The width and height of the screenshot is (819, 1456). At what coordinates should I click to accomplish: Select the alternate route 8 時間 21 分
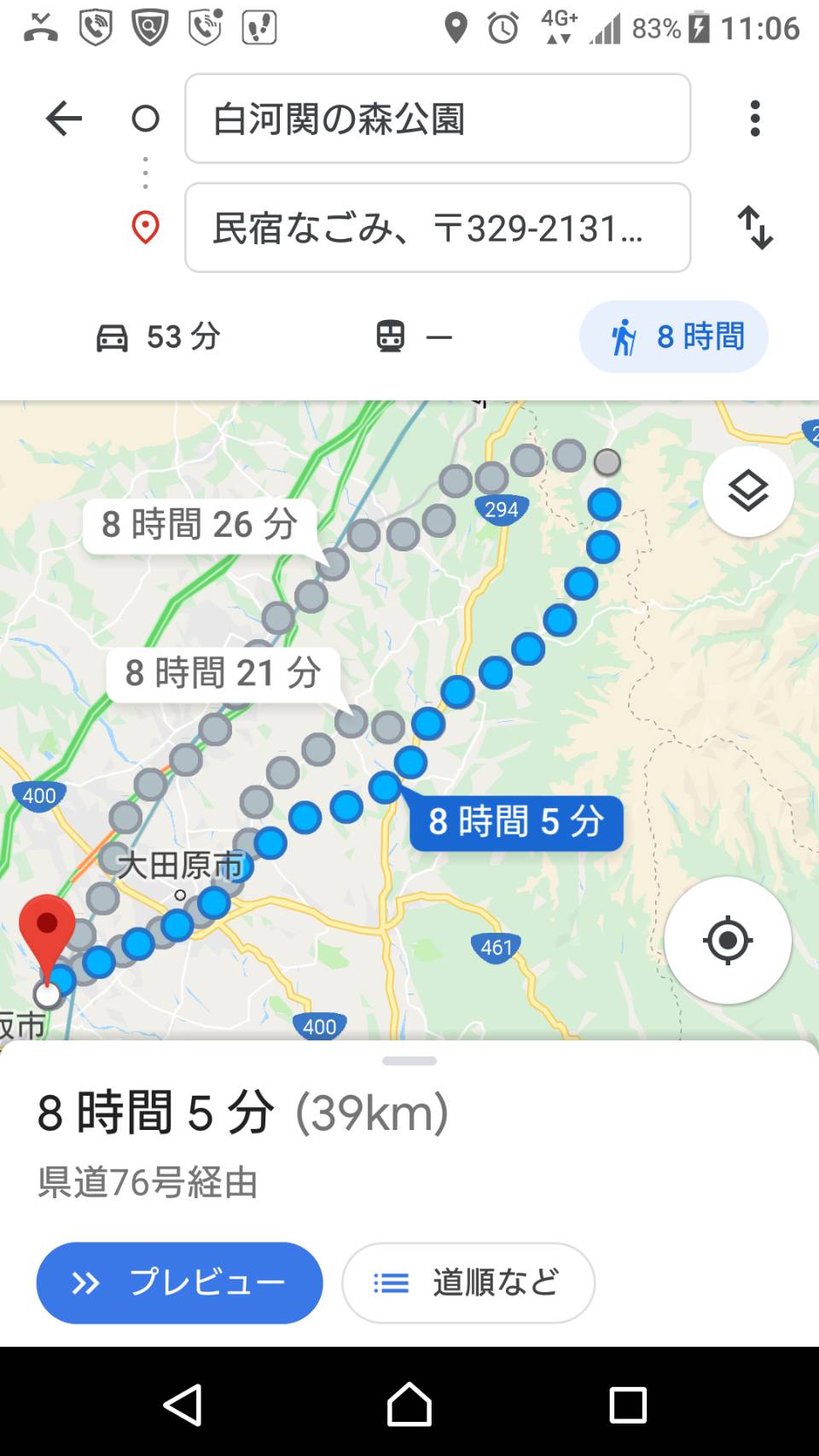(223, 673)
